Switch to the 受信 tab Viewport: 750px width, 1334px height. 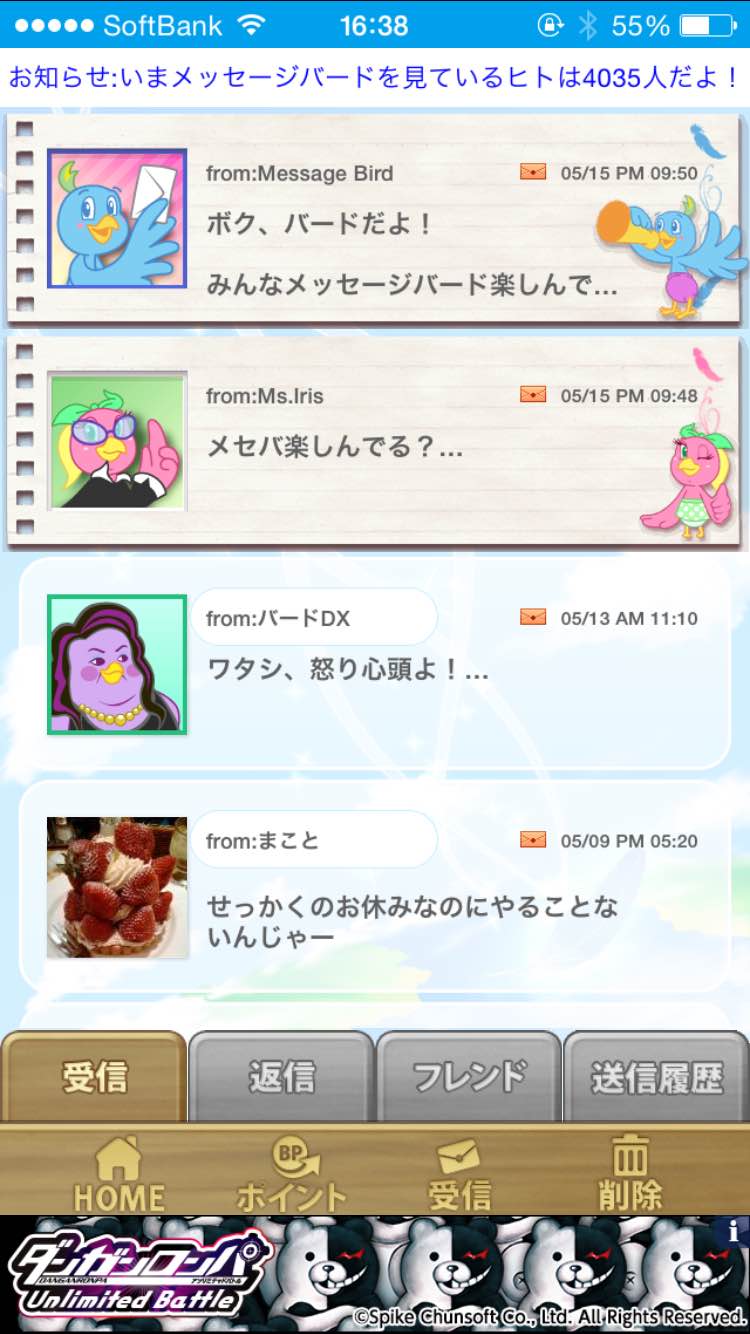click(94, 1077)
